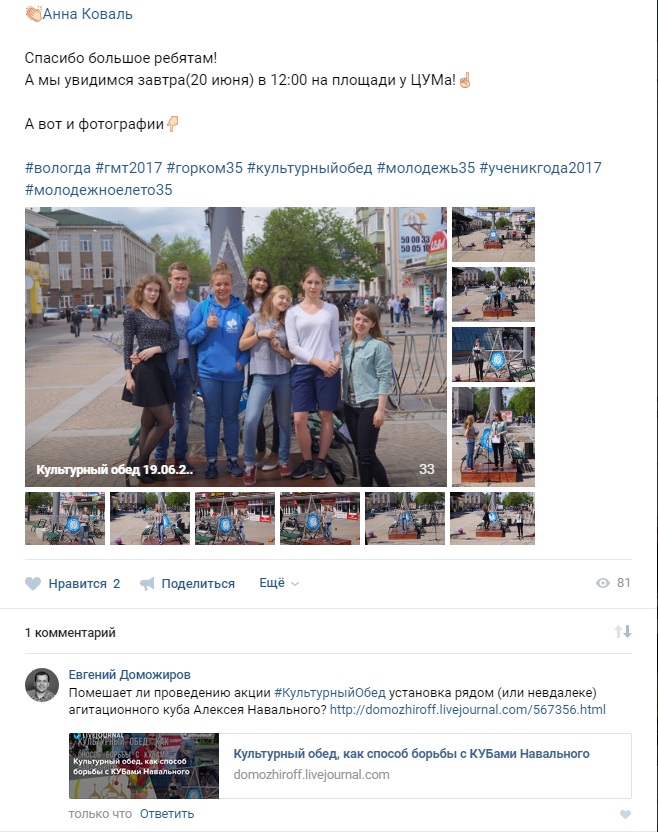This screenshot has width=658, height=832.
Task: Open Евгений Доможиров's profile
Action: coord(129,674)
